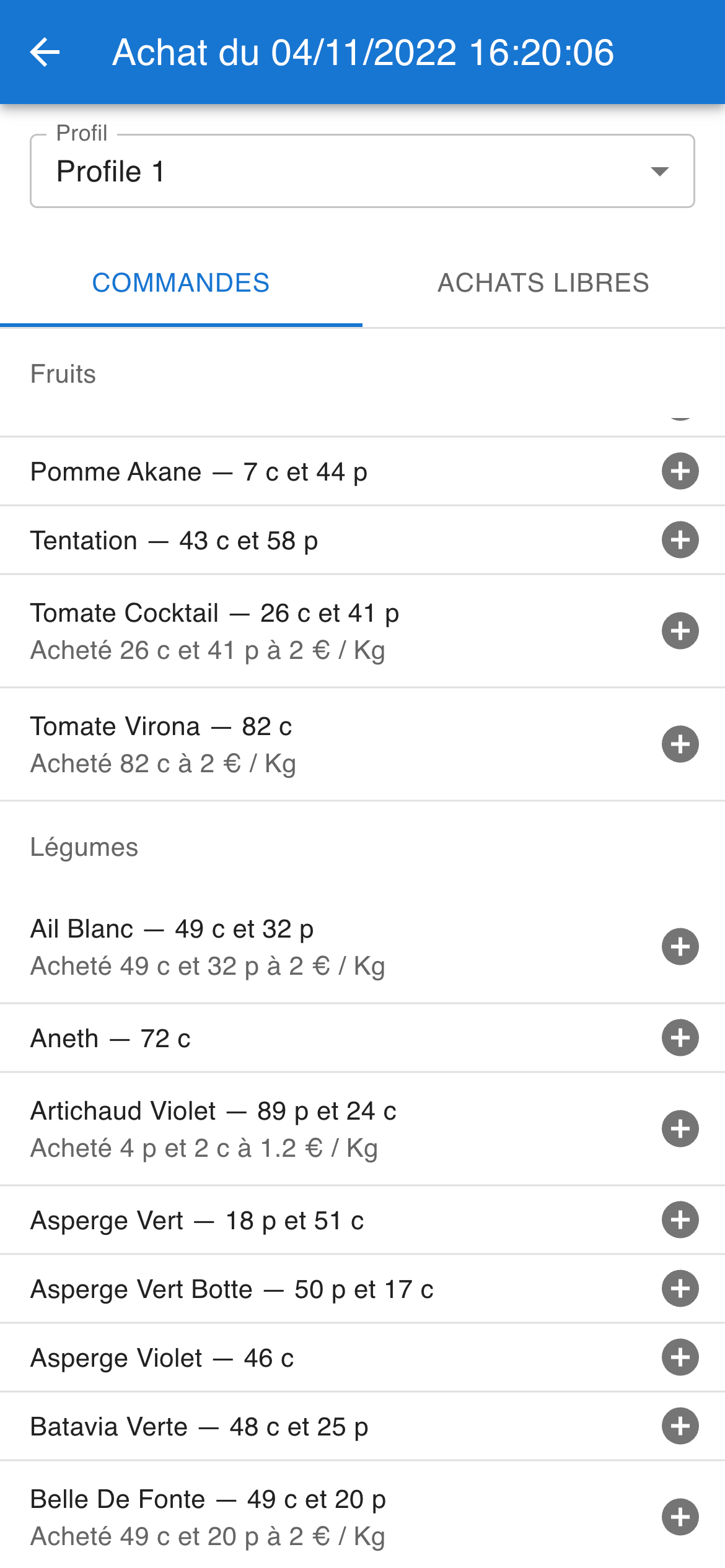The width and height of the screenshot is (725, 1568).
Task: Tap the plus icon for Asperge Vert Botte
Action: 680,1289
